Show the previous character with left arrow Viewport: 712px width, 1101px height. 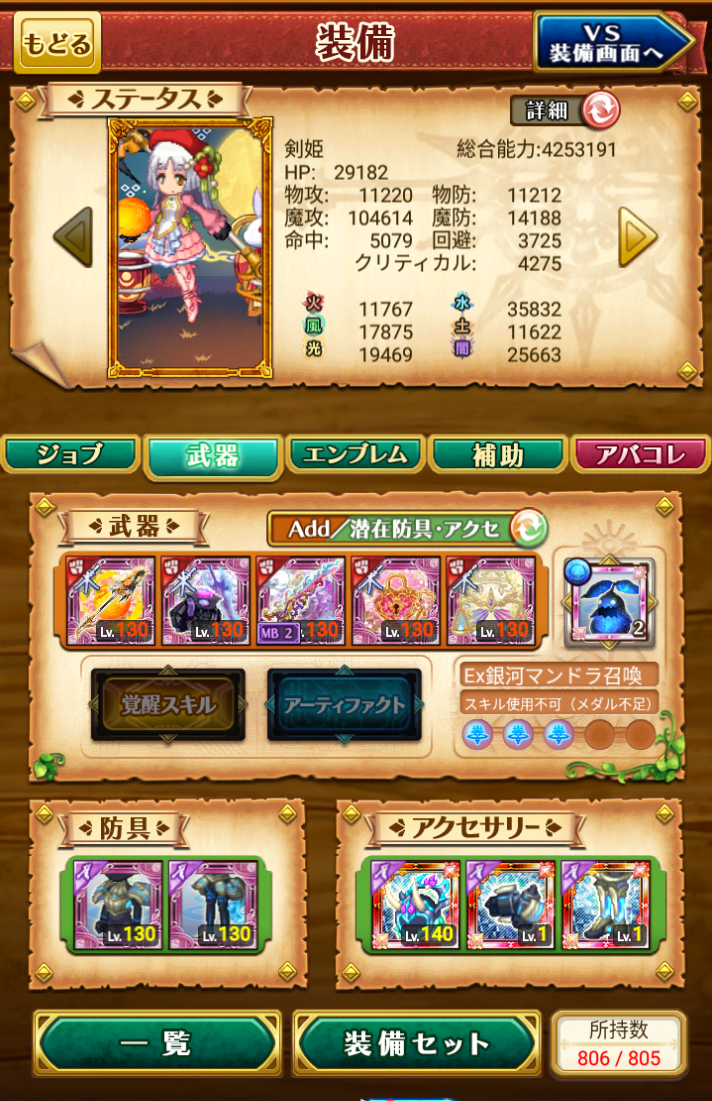pos(73,237)
